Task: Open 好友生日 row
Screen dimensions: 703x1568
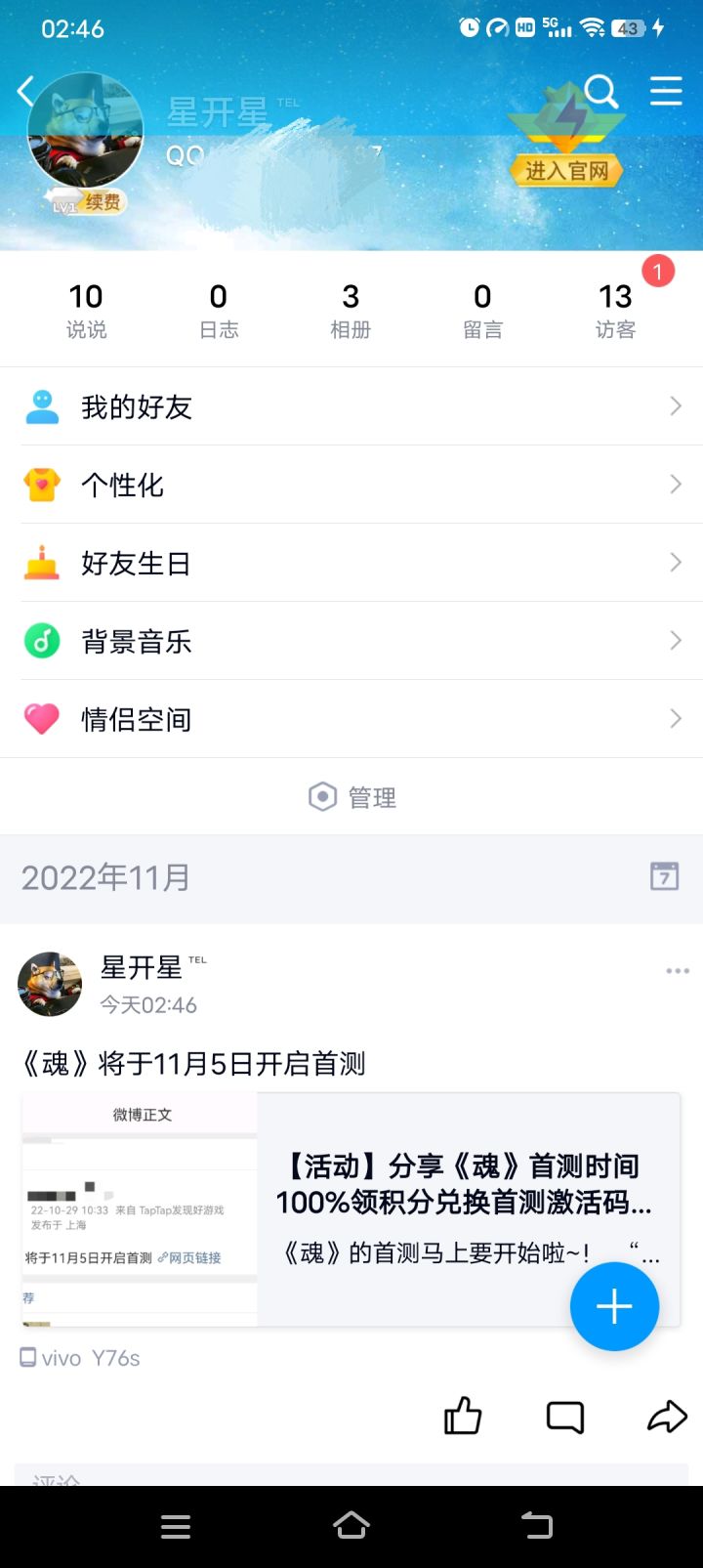Action: (x=351, y=563)
